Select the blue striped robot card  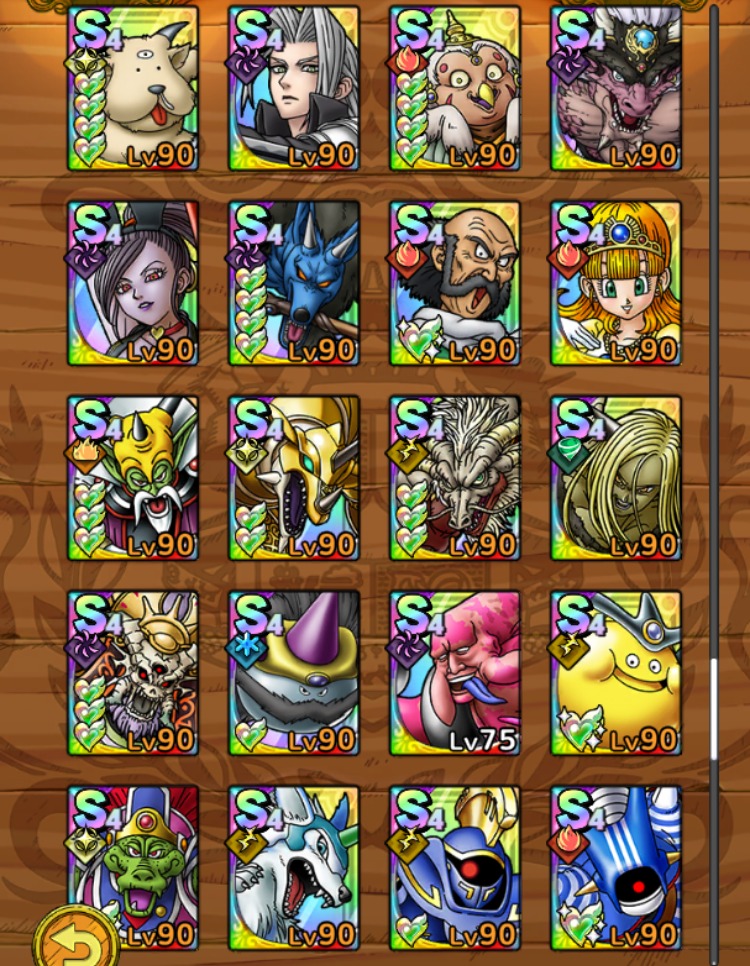click(x=616, y=866)
